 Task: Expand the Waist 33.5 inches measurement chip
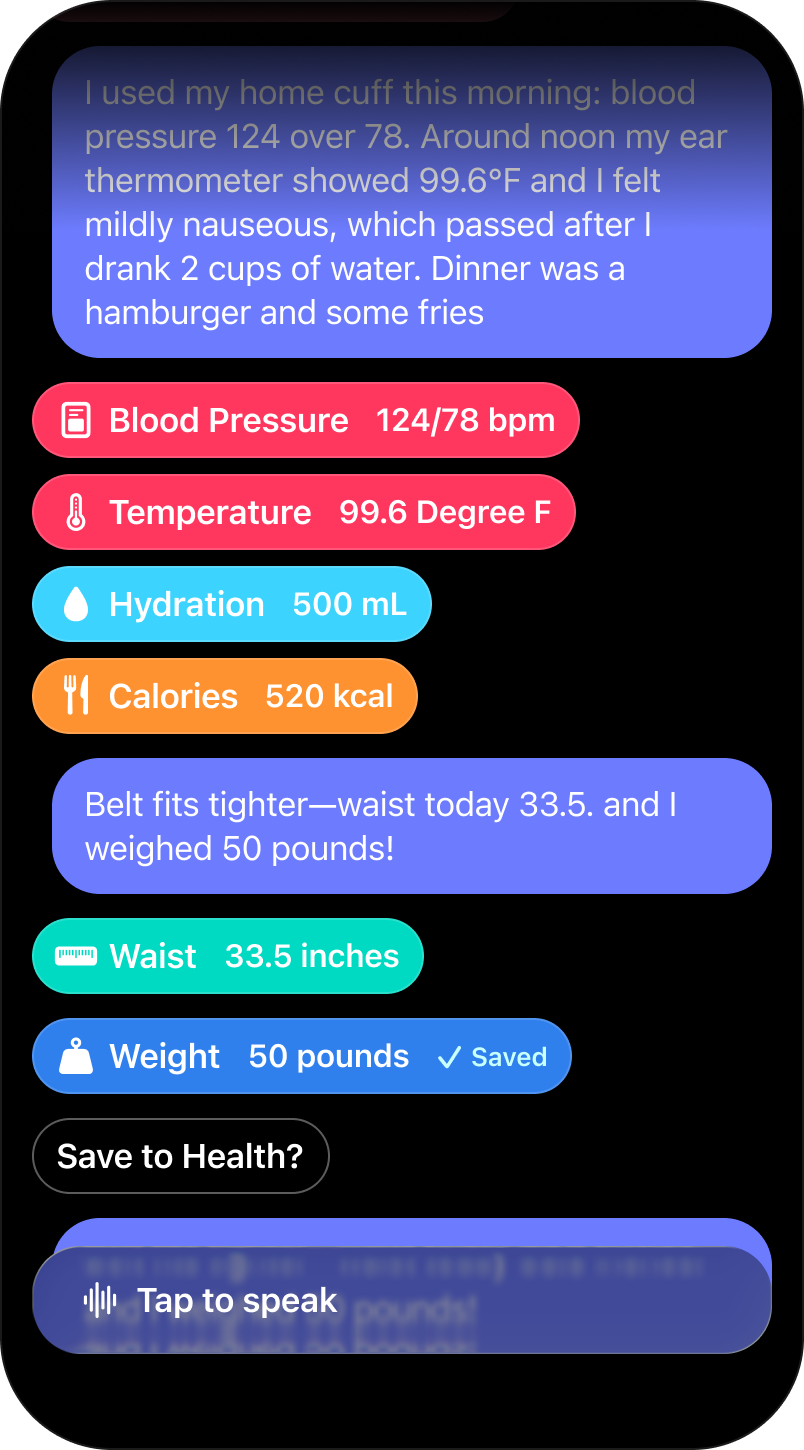click(228, 956)
